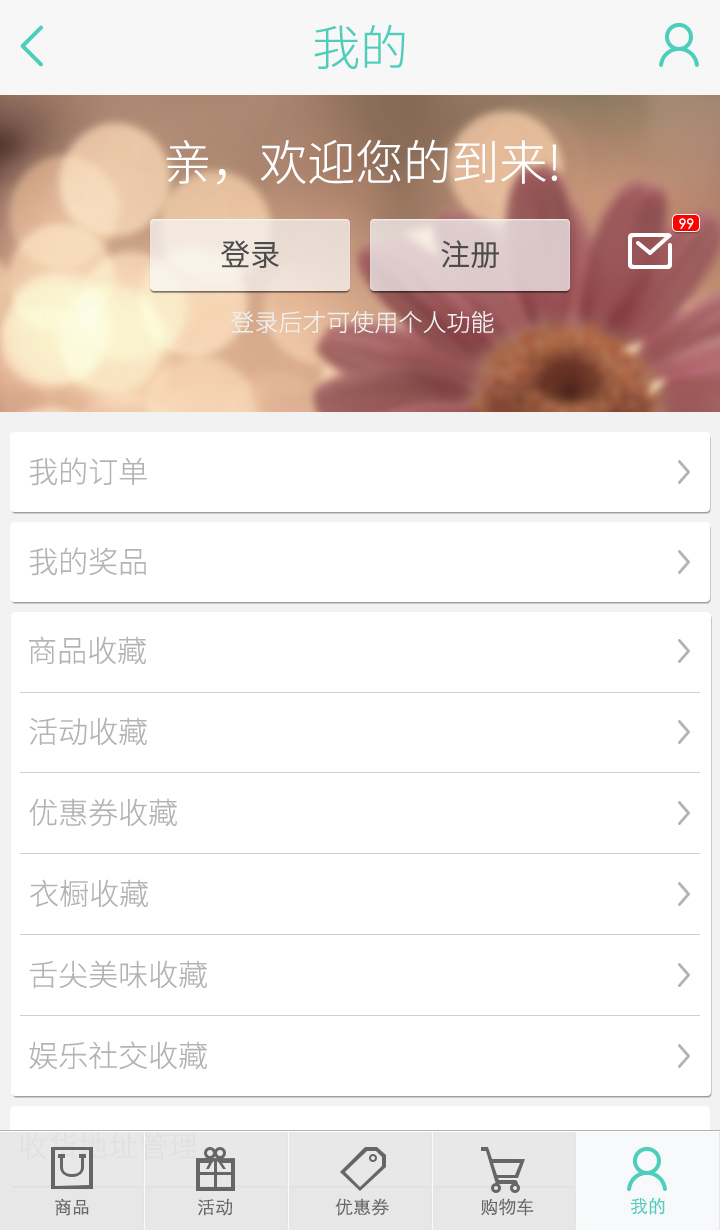Switch to the 活动 tab
This screenshot has width=720, height=1230.
[x=216, y=1182]
